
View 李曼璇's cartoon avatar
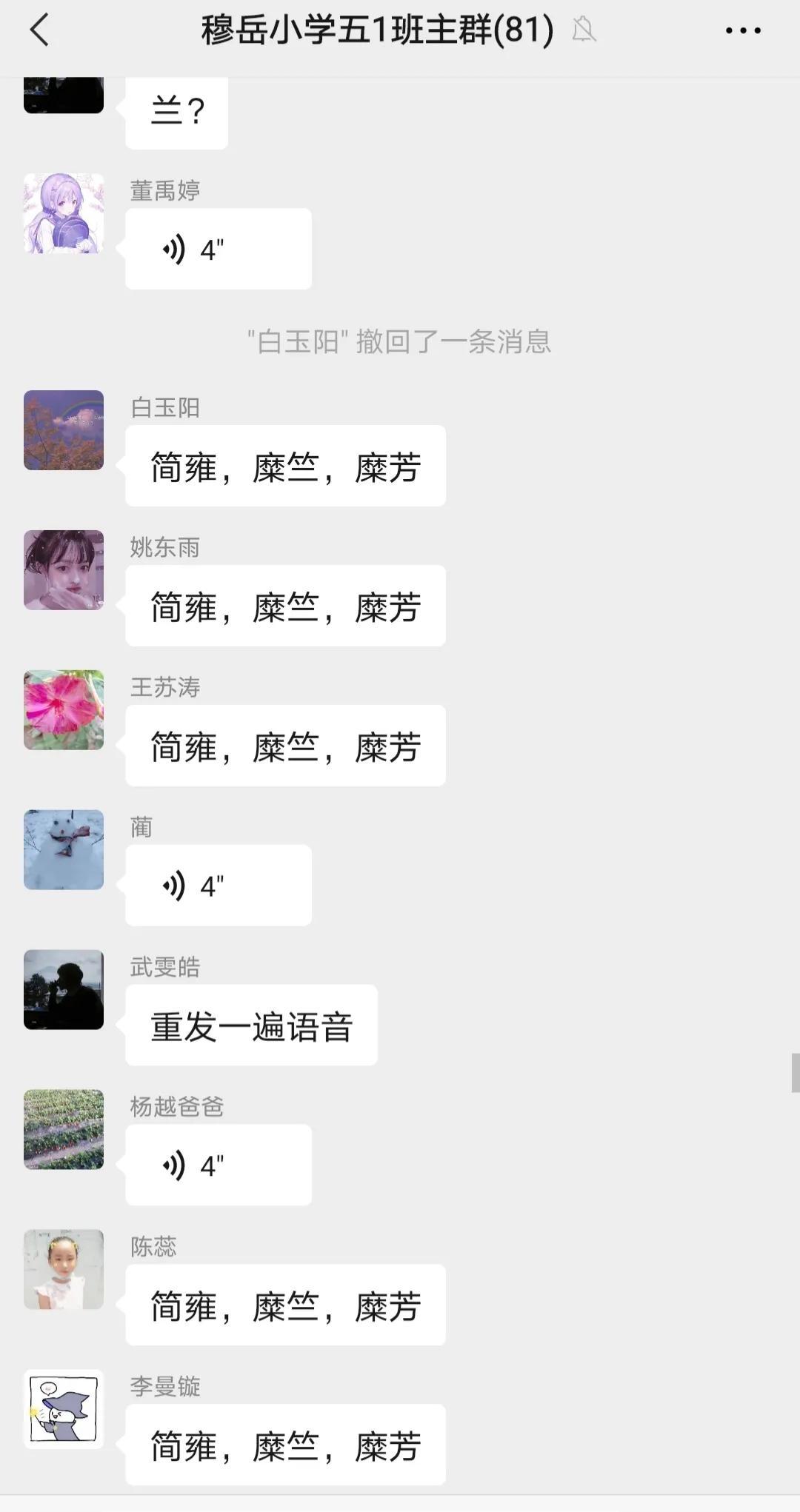64,1409
